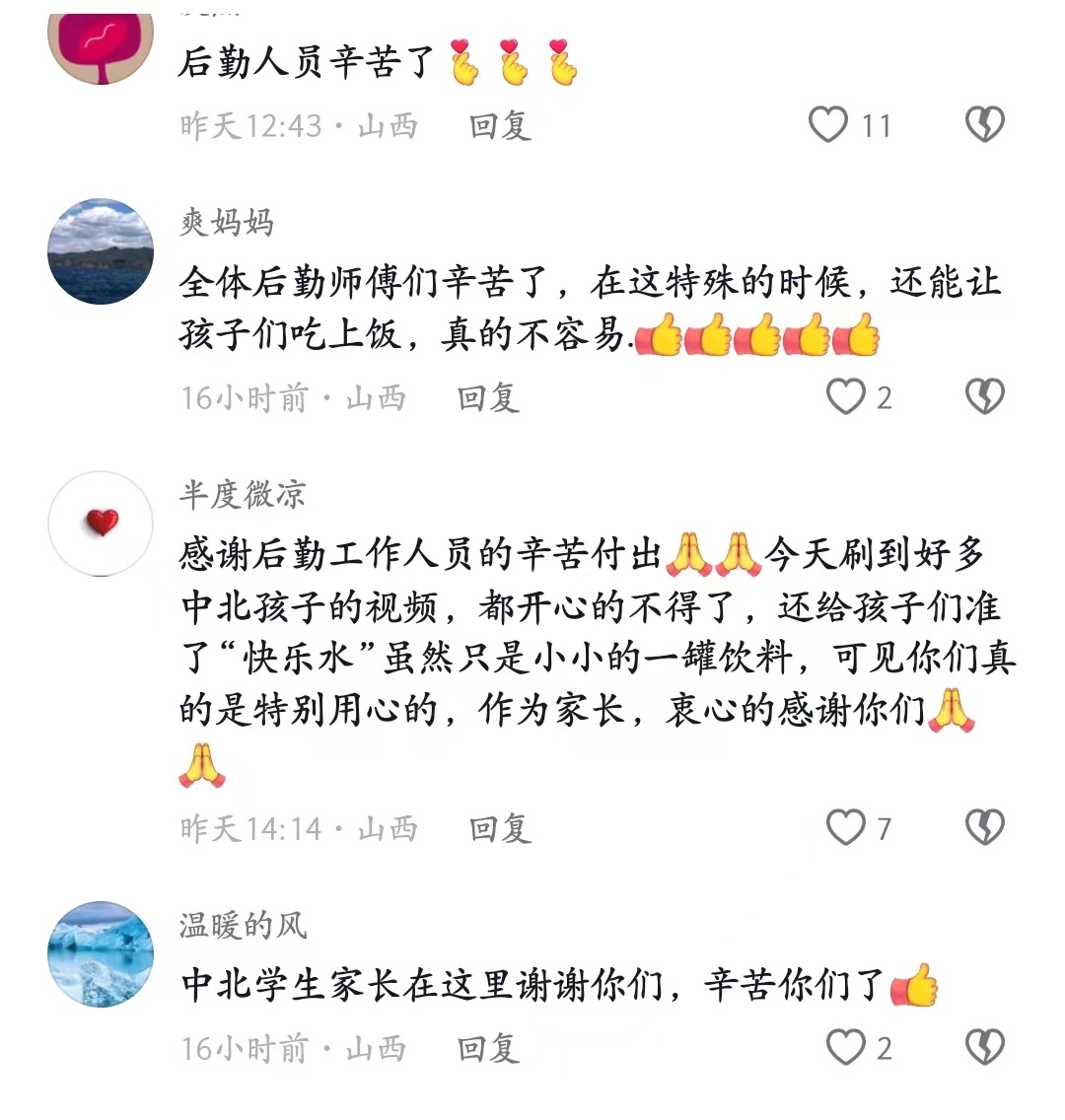1065x1120 pixels.
Task: Reply to 温暖的风's comment
Action: coord(488,1049)
